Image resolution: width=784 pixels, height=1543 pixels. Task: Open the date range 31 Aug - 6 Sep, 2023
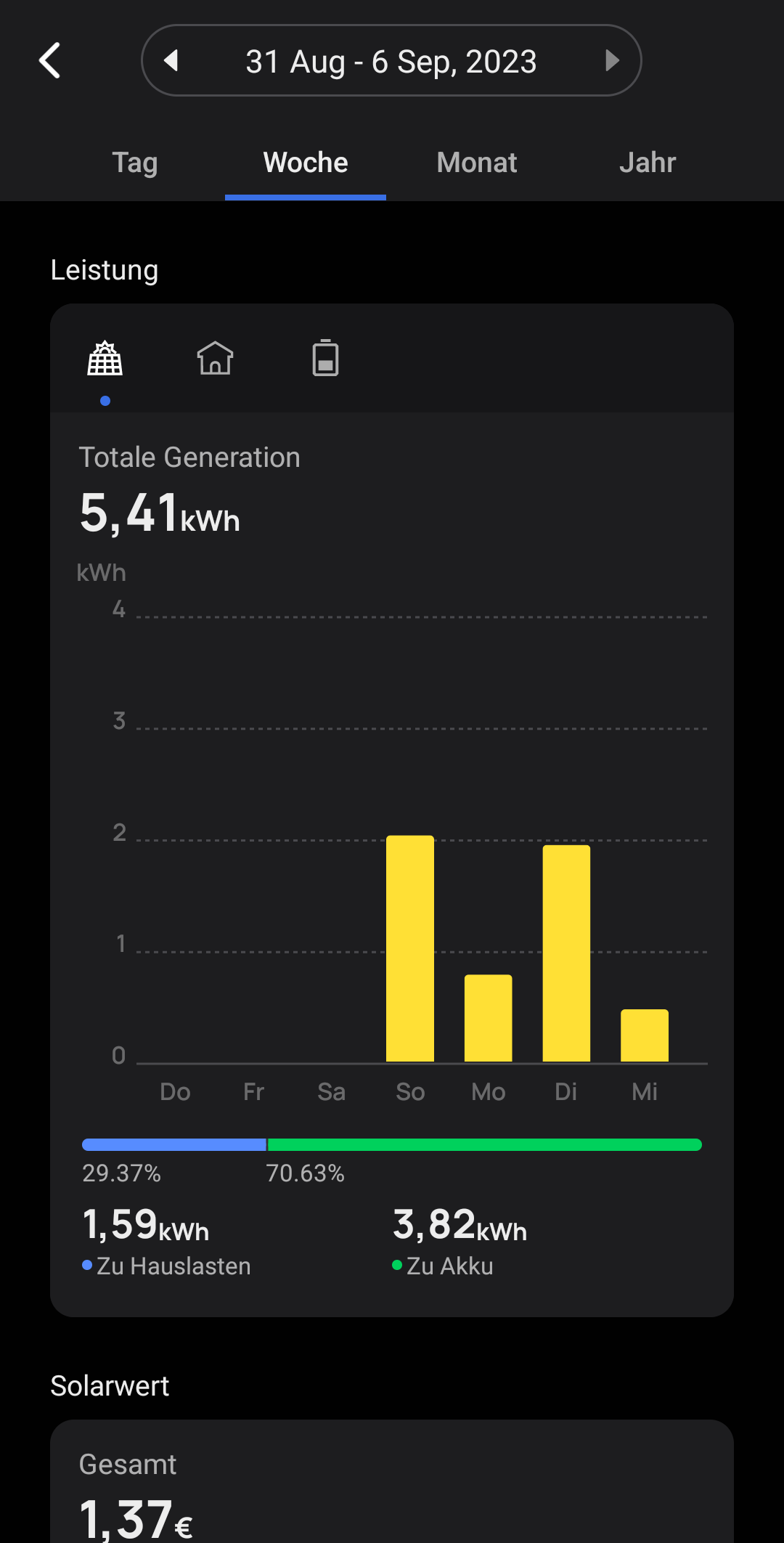391,61
